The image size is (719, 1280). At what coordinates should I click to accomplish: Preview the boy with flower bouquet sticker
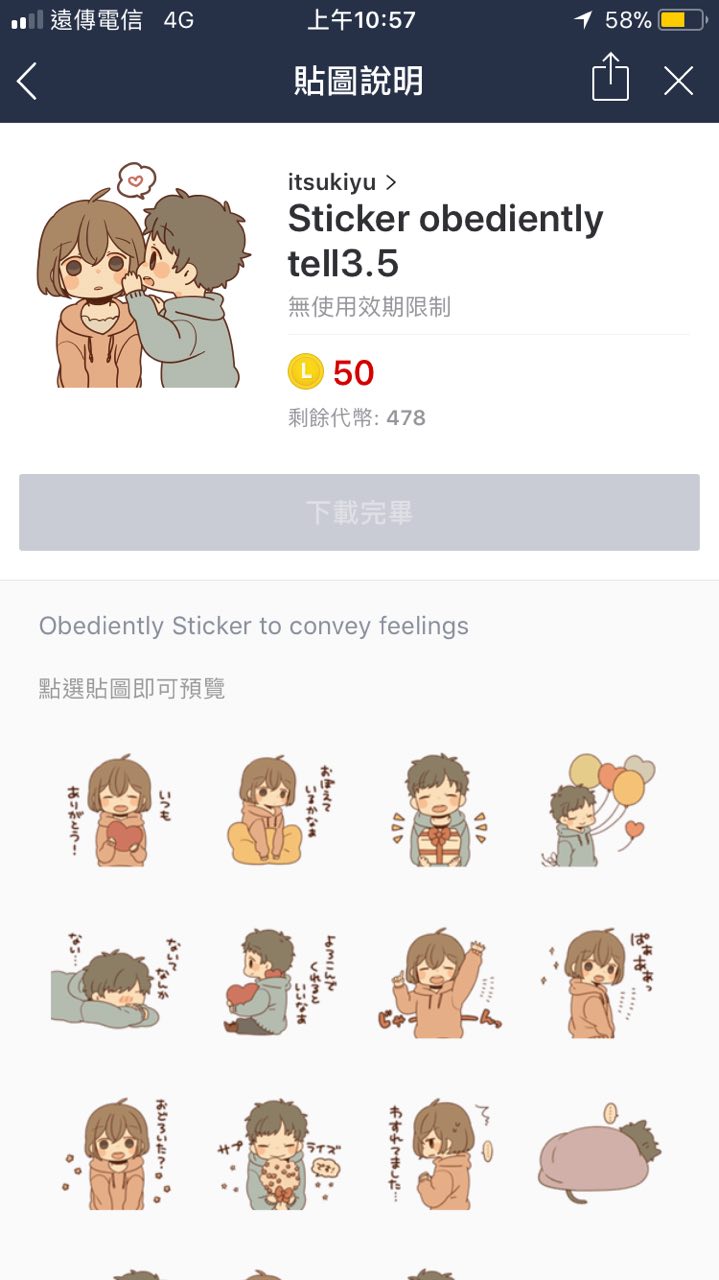pyautogui.click(x=275, y=1155)
